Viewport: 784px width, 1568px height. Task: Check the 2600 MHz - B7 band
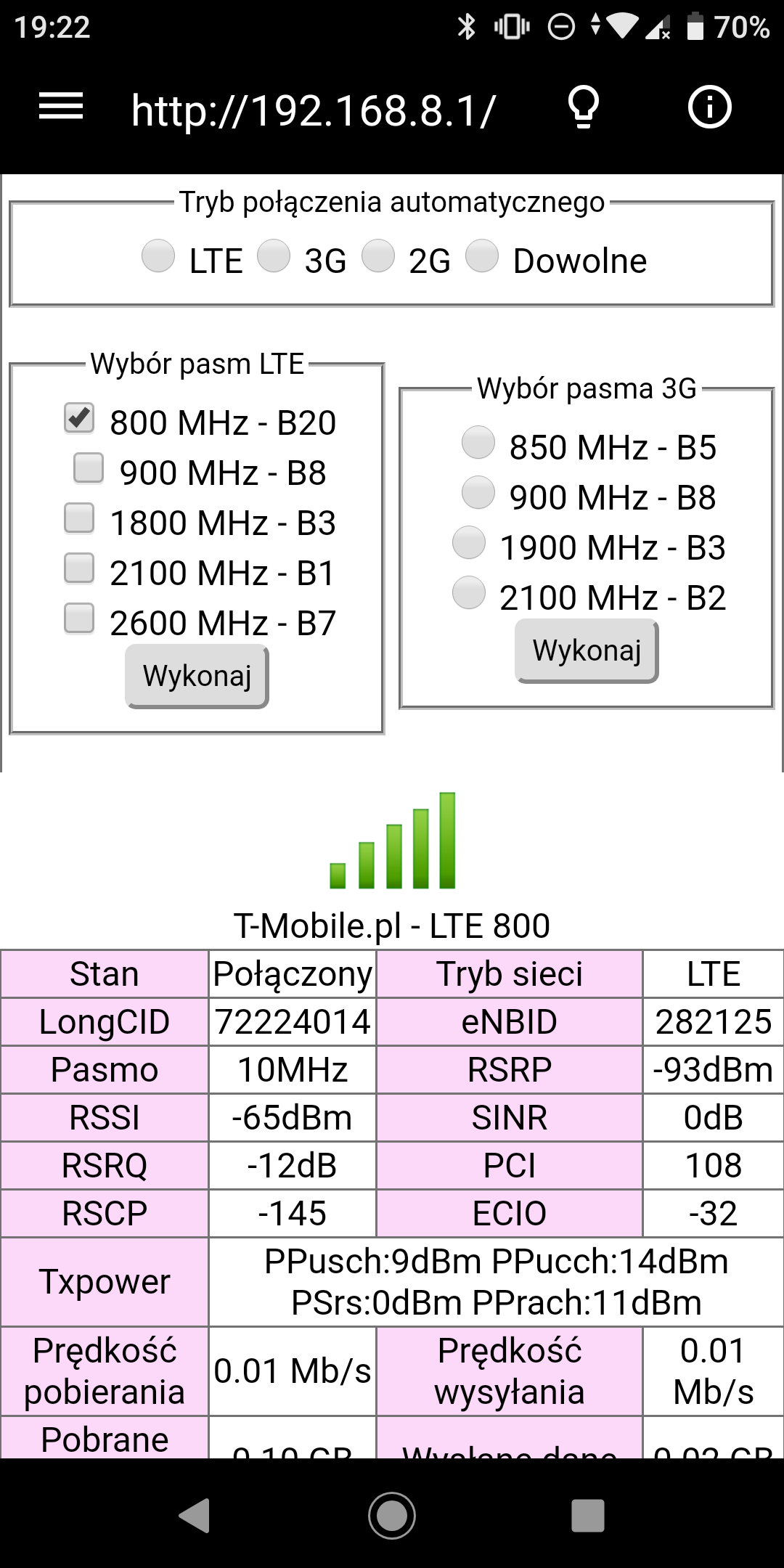click(x=79, y=618)
